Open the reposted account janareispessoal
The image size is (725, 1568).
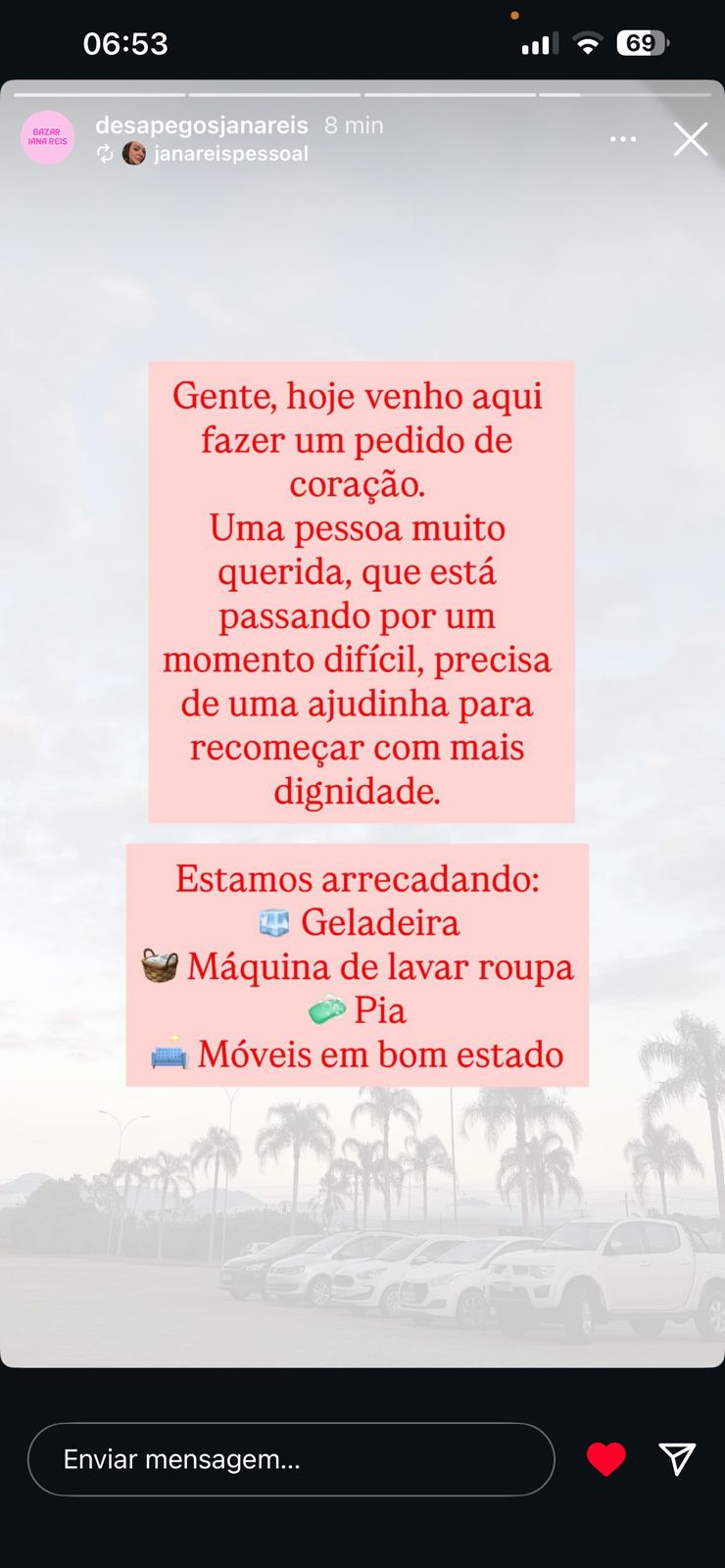pyautogui.click(x=229, y=154)
